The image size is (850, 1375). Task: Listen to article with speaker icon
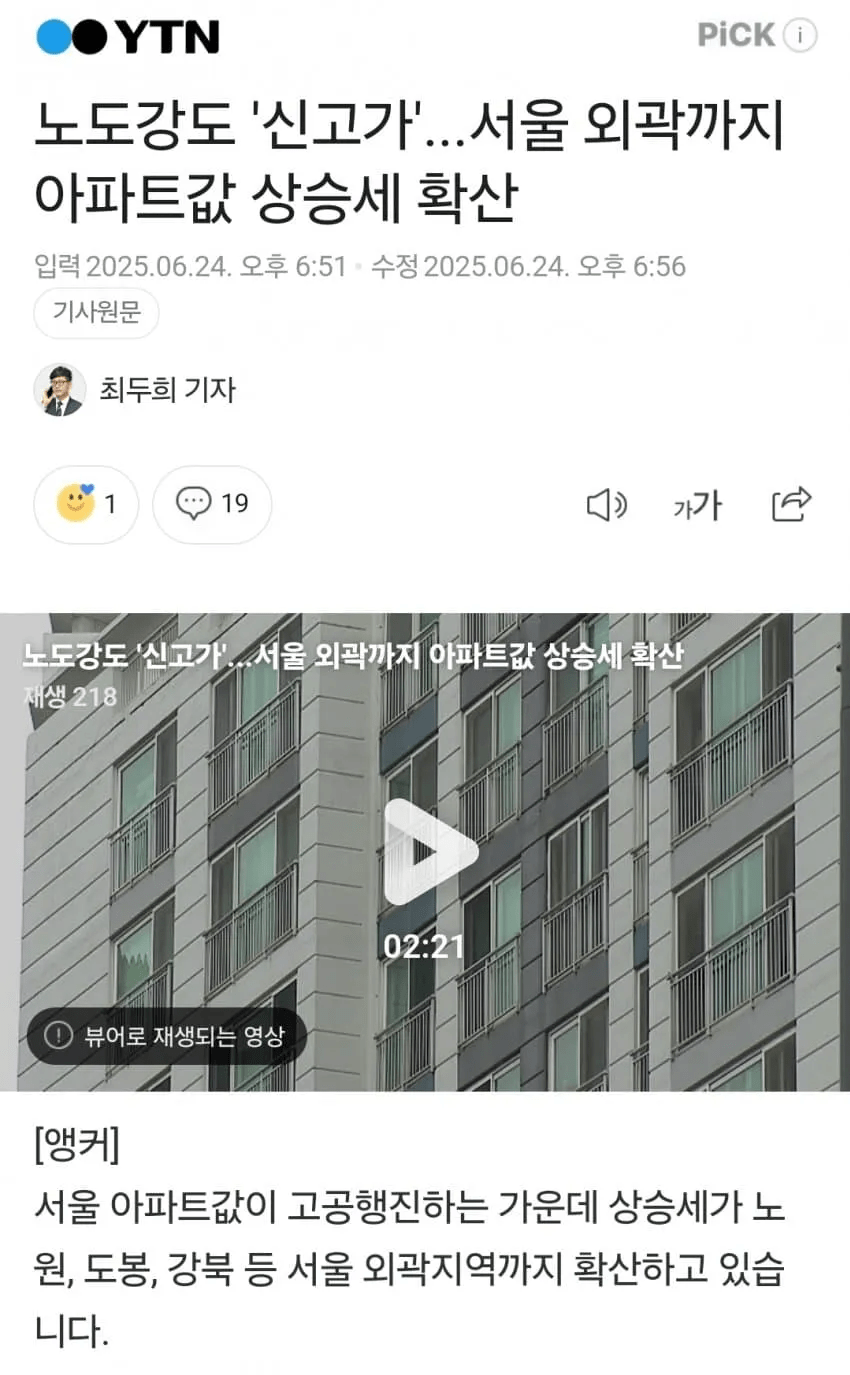[x=605, y=506]
